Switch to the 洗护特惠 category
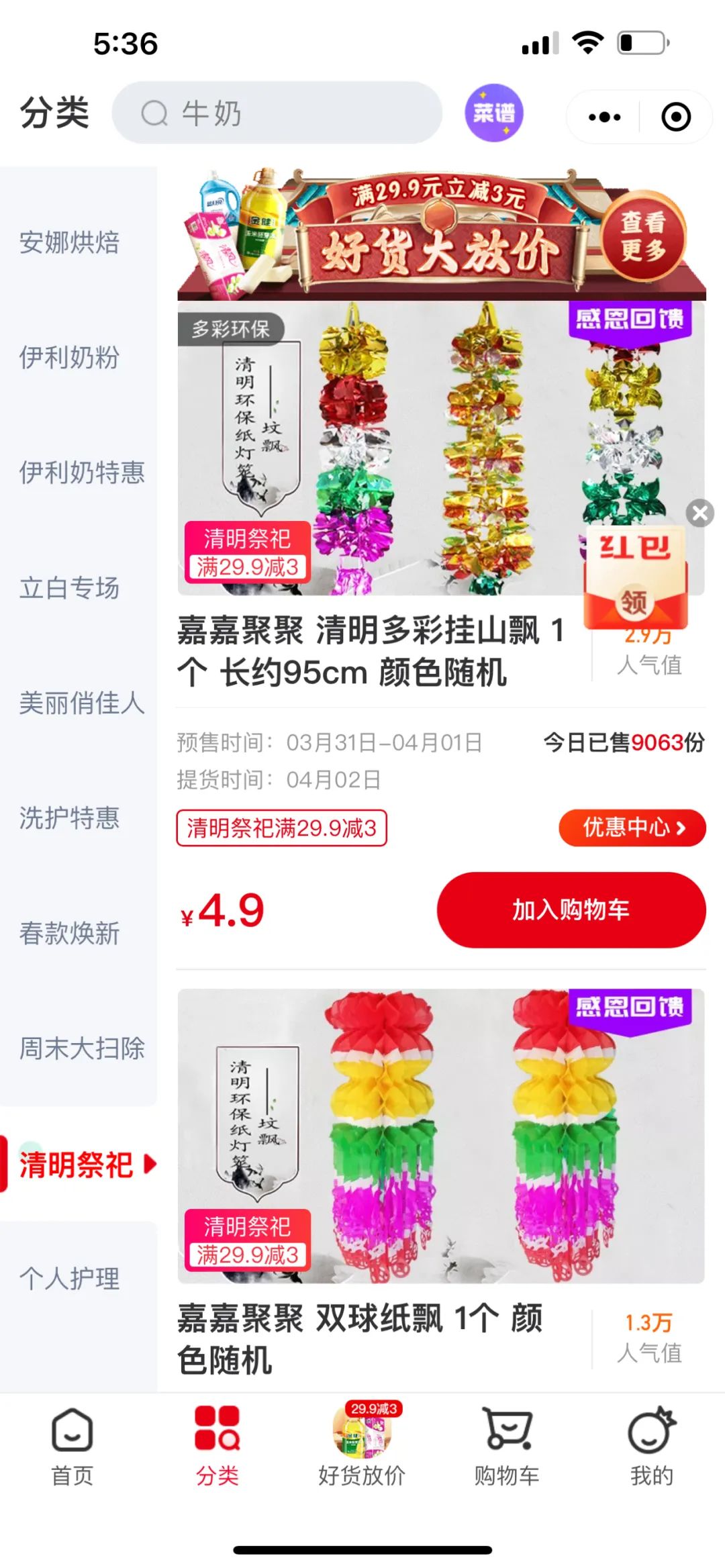 (69, 818)
